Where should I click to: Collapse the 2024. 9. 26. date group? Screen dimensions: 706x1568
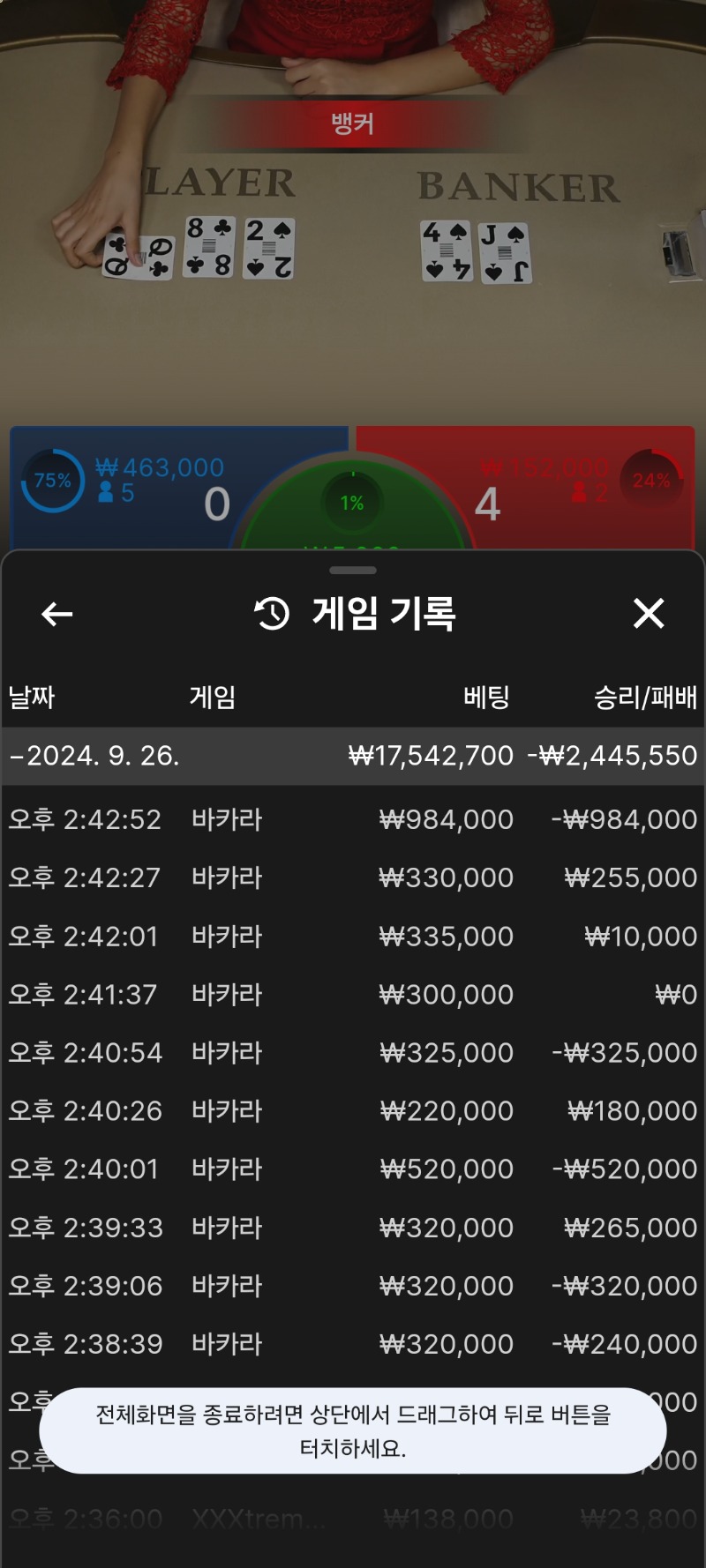tap(353, 756)
